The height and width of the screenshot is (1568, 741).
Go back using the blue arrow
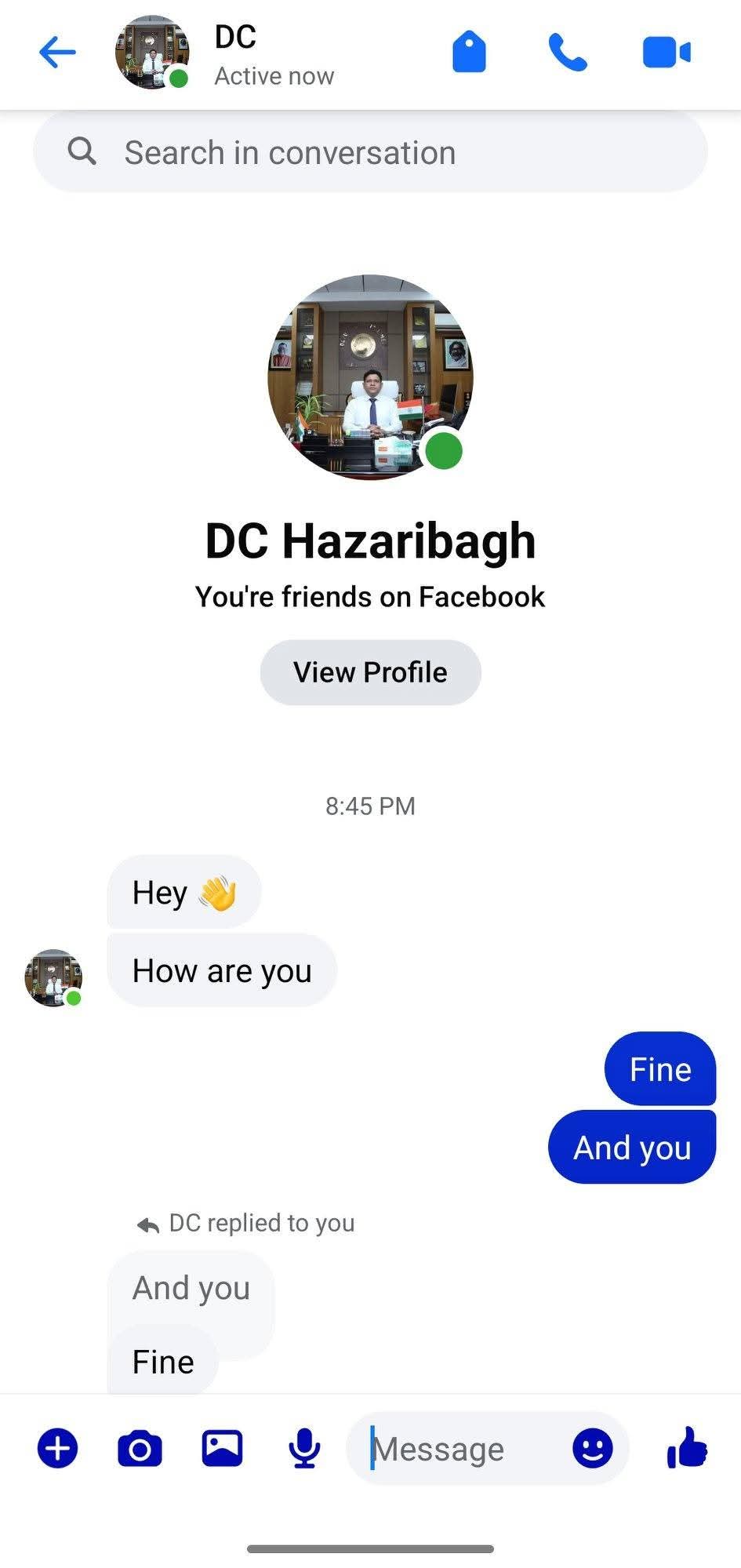(57, 53)
